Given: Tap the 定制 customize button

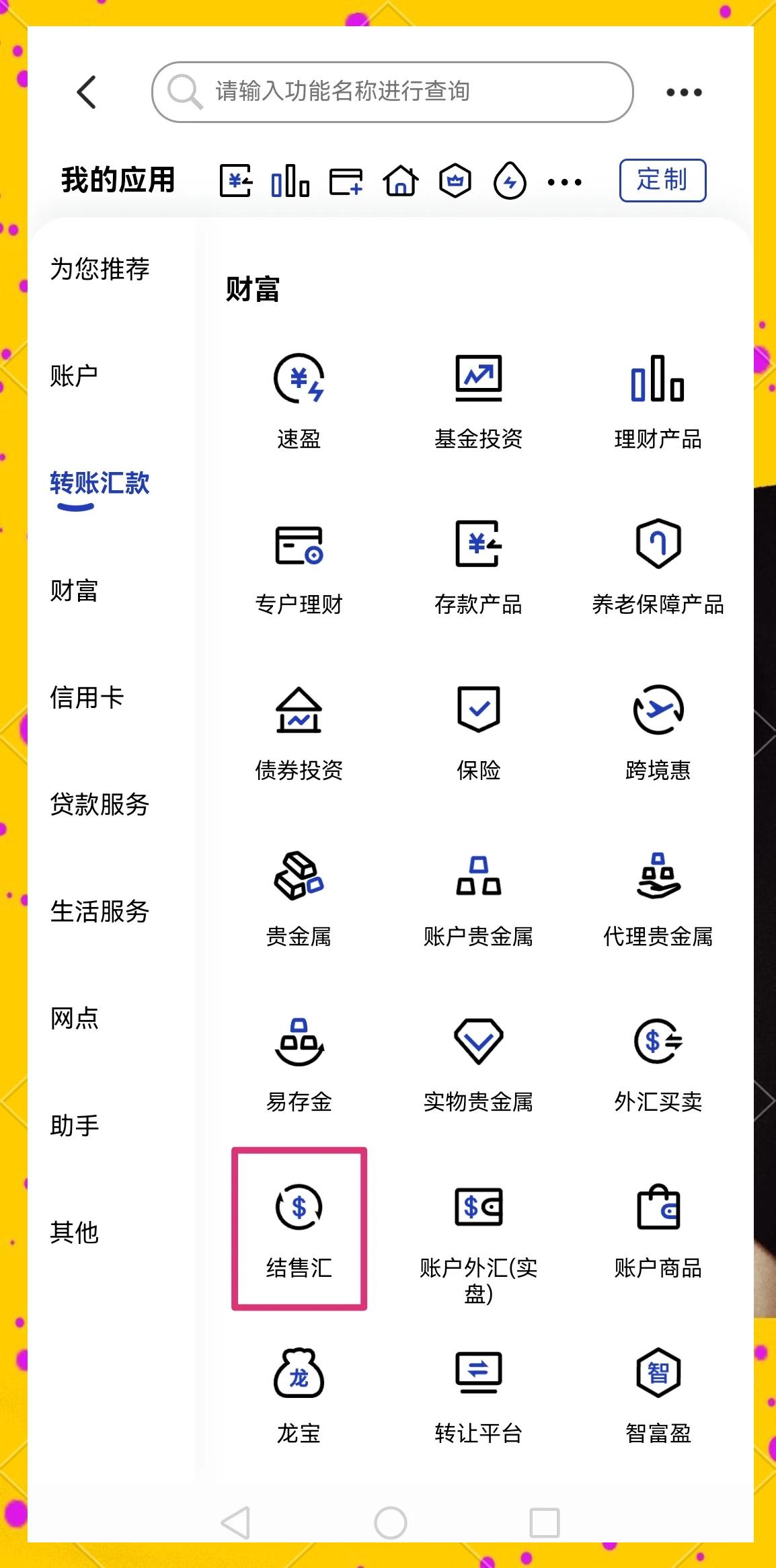Looking at the screenshot, I should coord(663,180).
